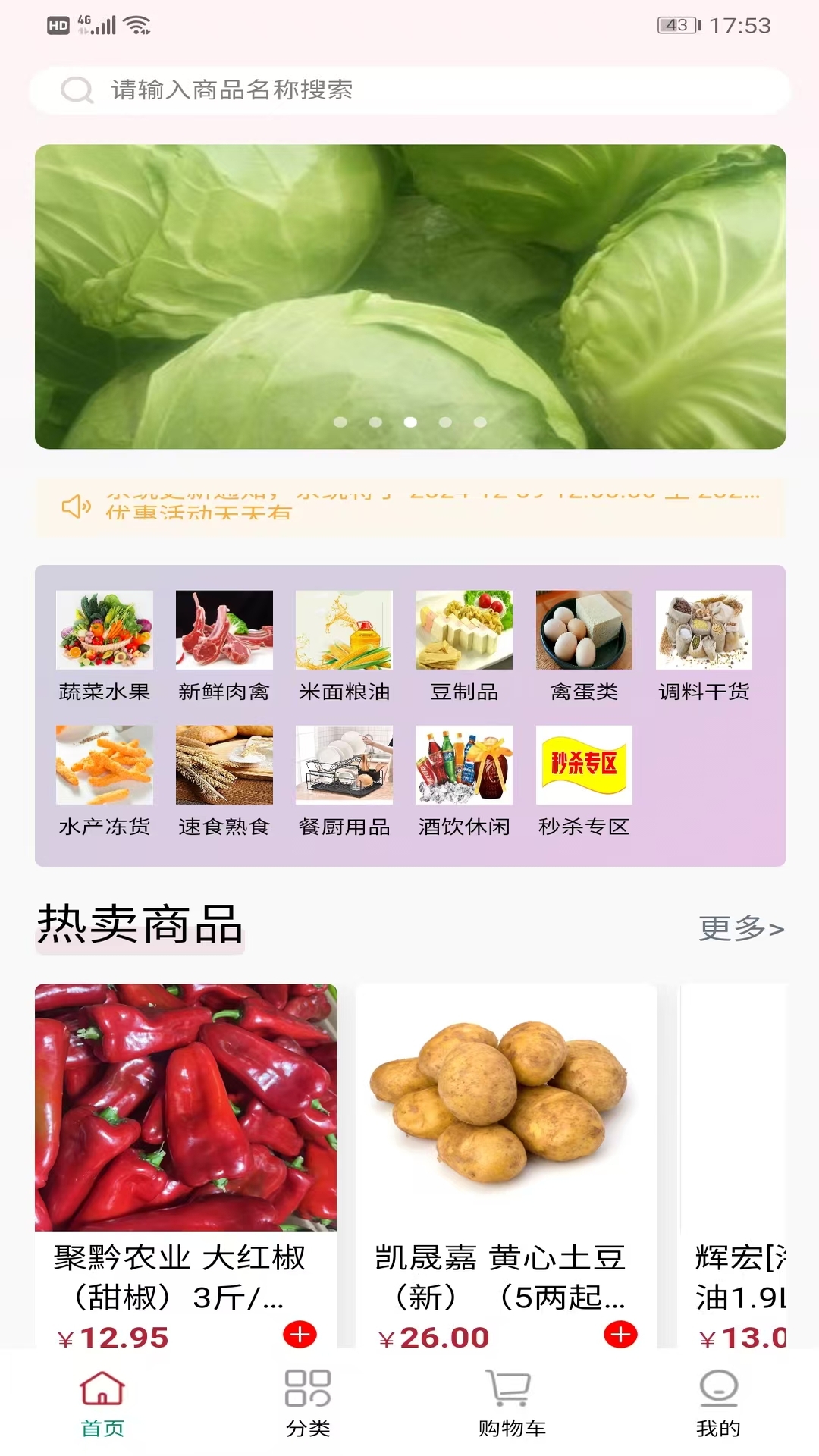Viewport: 819px width, 1456px height.
Task: Select the first carousel pagination dot
Action: (x=340, y=422)
